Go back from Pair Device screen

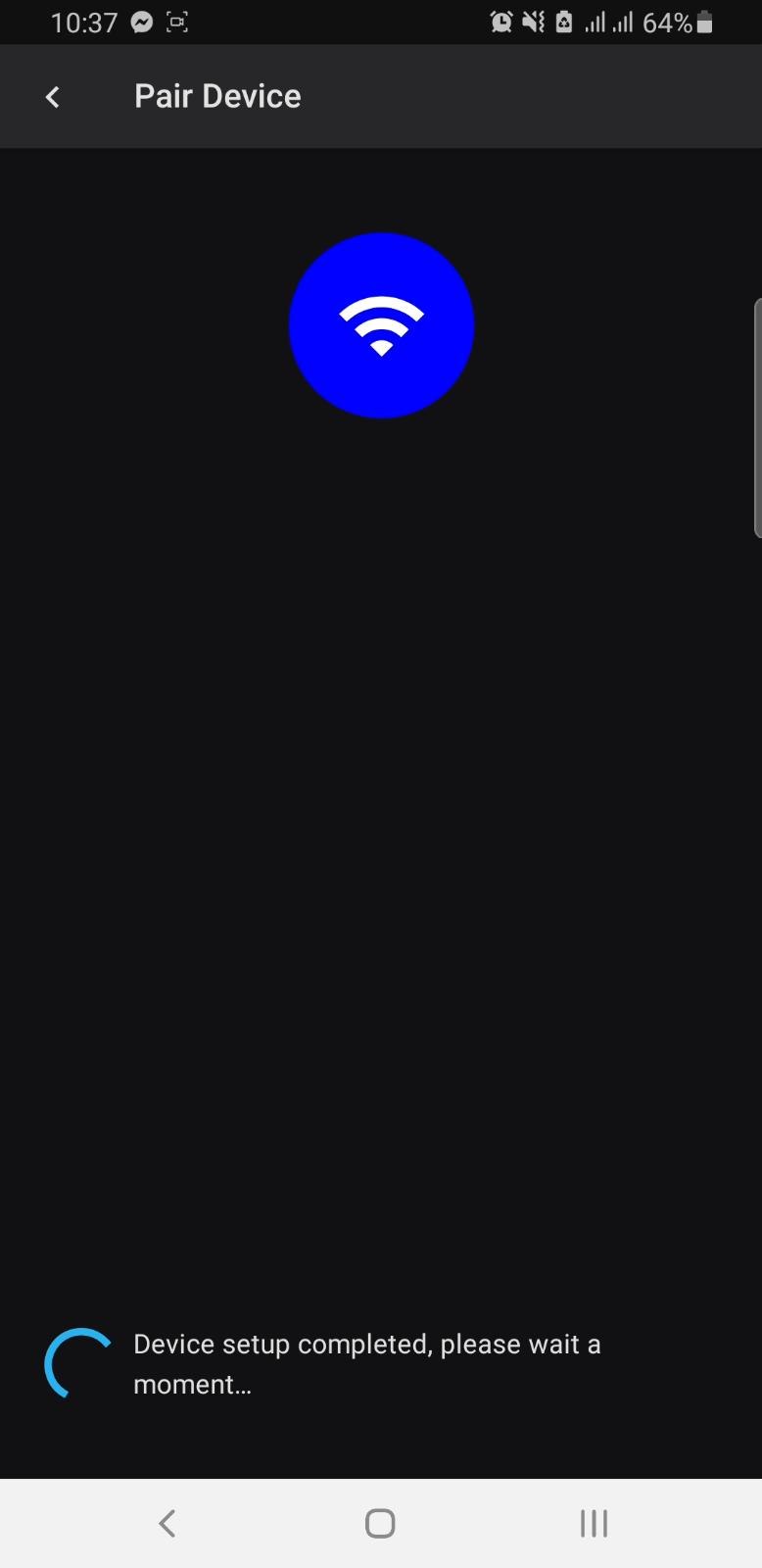click(x=53, y=97)
